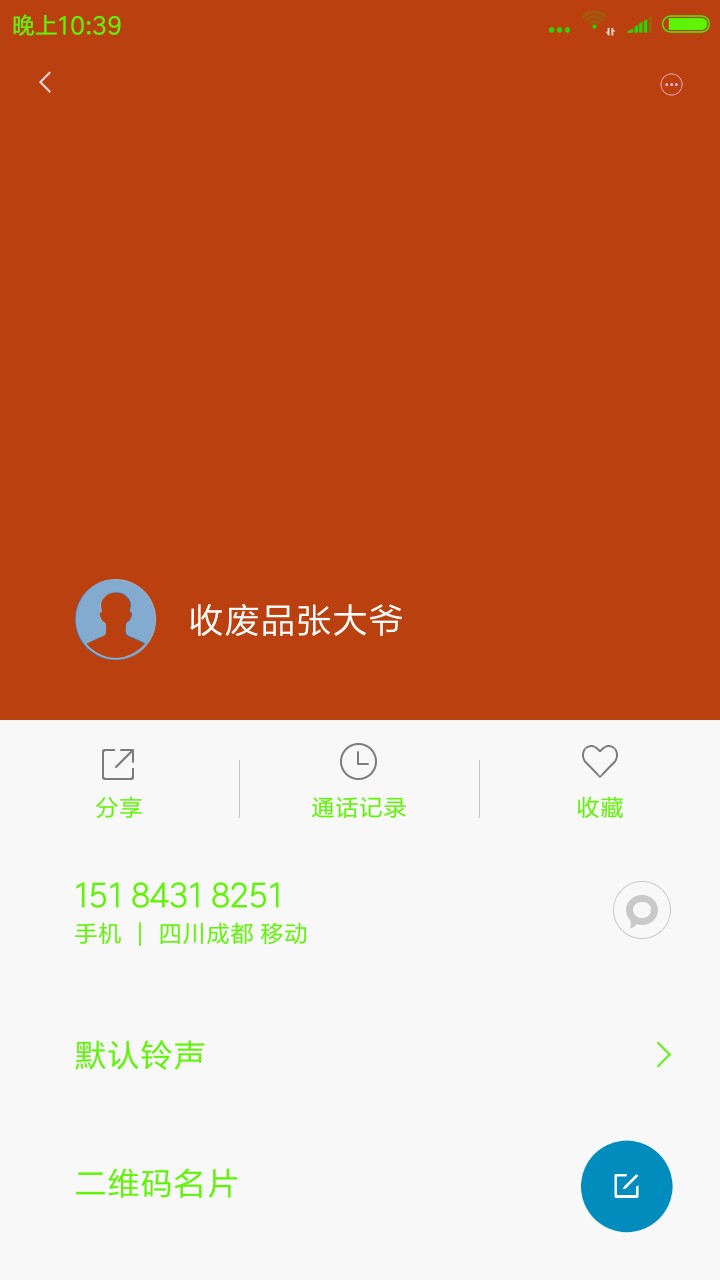The height and width of the screenshot is (1280, 720).
Task: Tap the contact avatar of 收废品张大爷
Action: pyautogui.click(x=116, y=619)
